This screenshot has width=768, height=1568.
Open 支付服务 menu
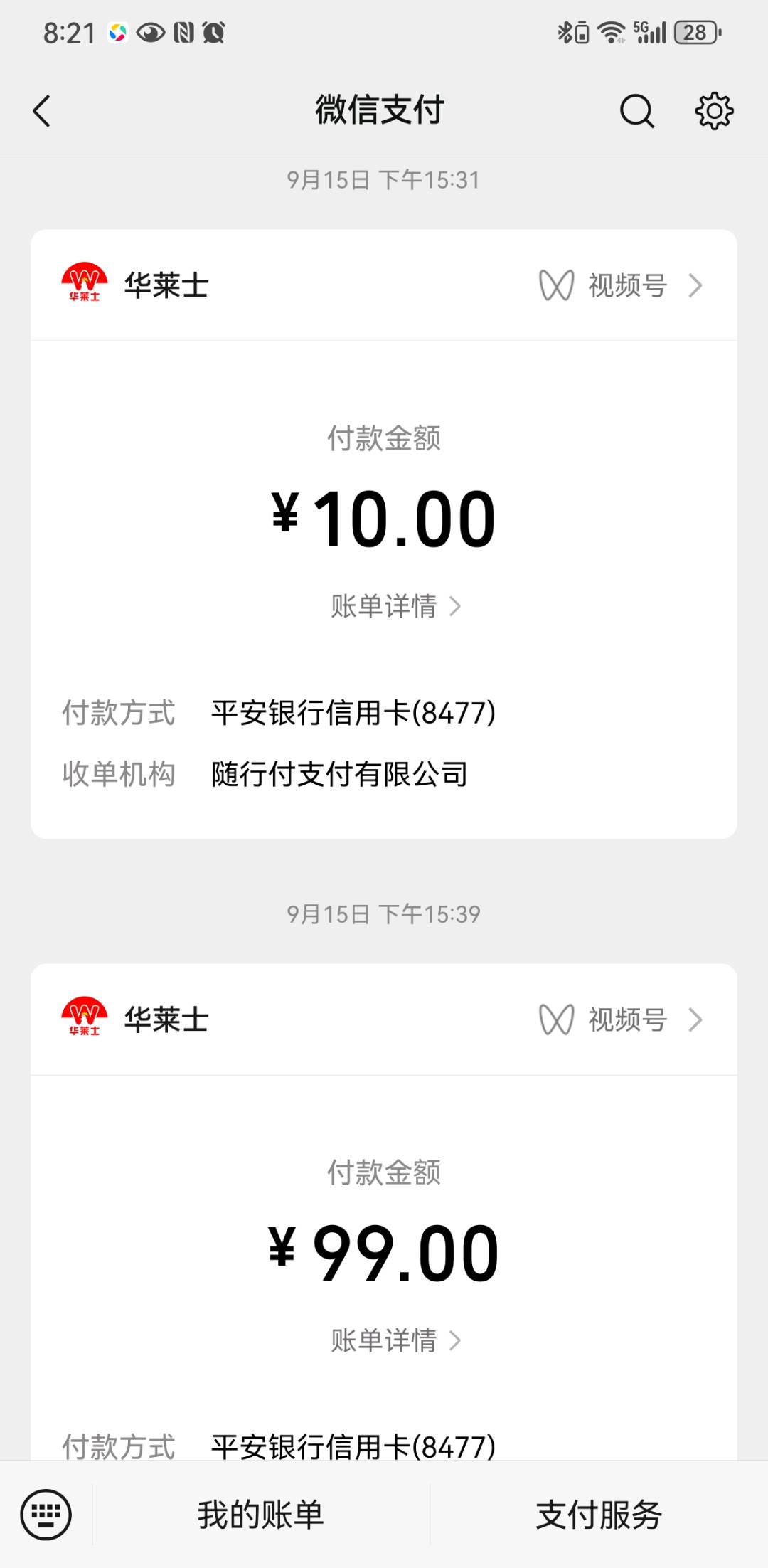click(599, 1515)
